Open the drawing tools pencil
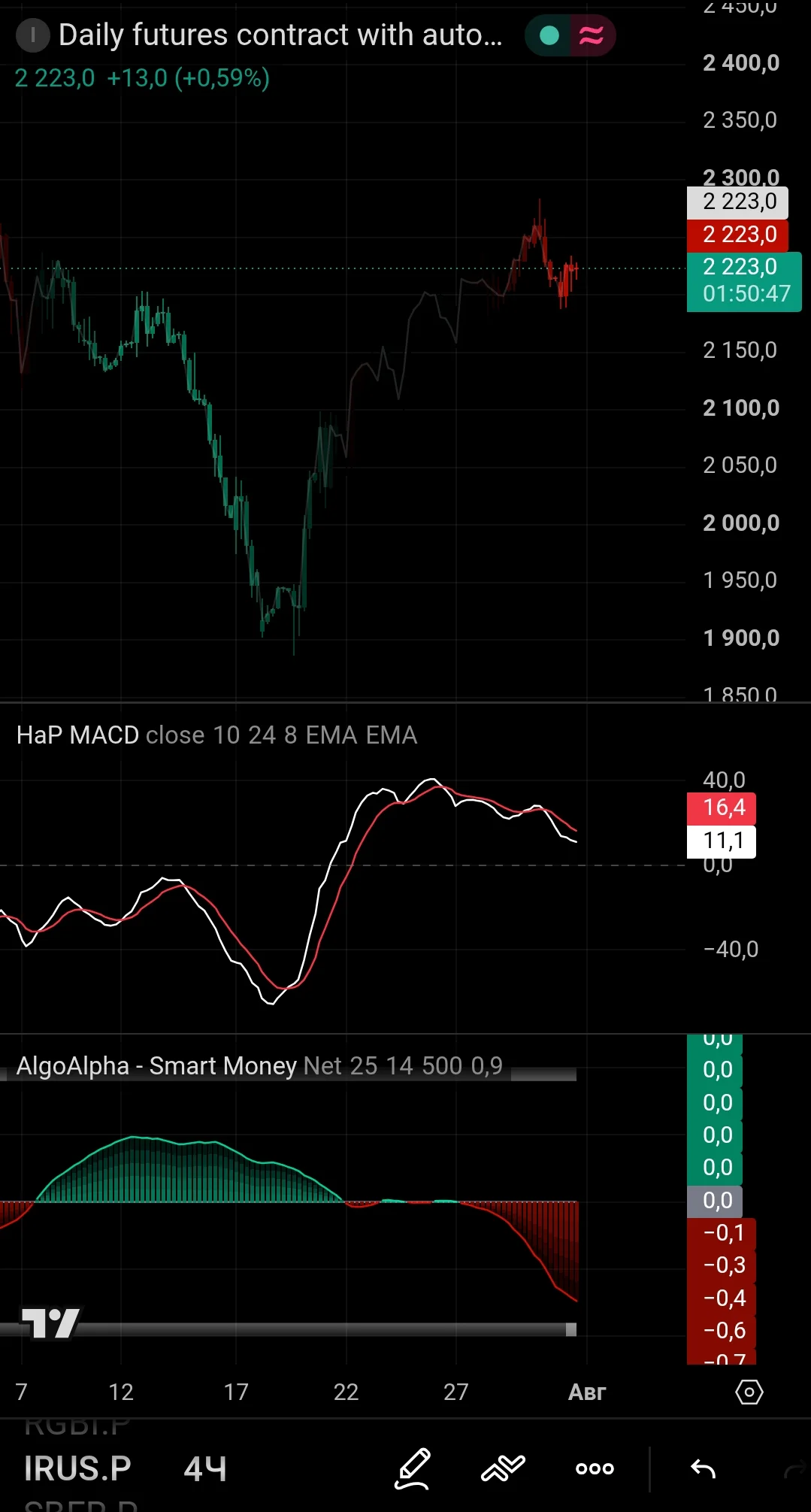Screen dimensions: 811x1512 (413, 1468)
